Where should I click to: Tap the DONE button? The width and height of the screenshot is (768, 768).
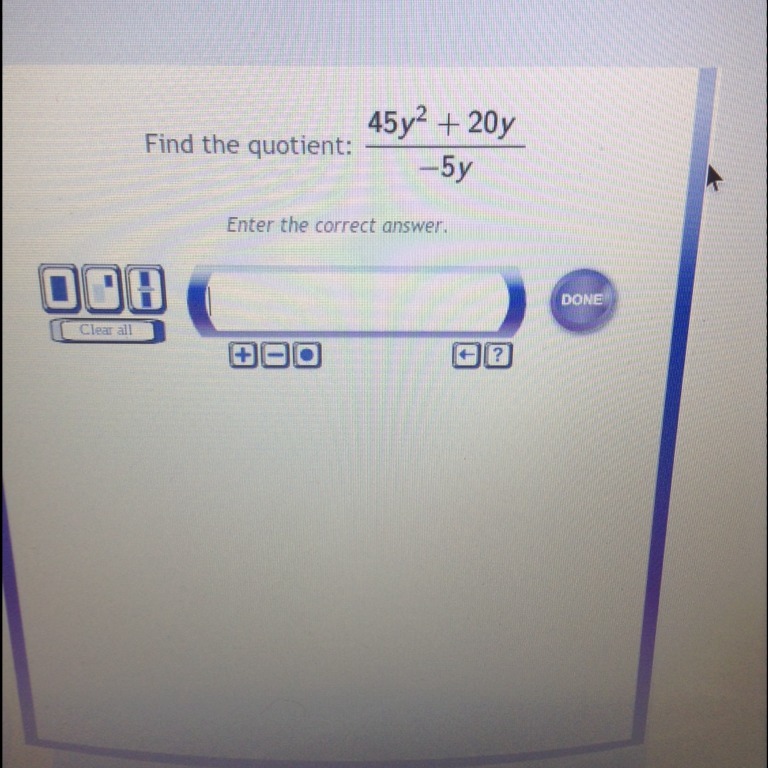coord(582,300)
